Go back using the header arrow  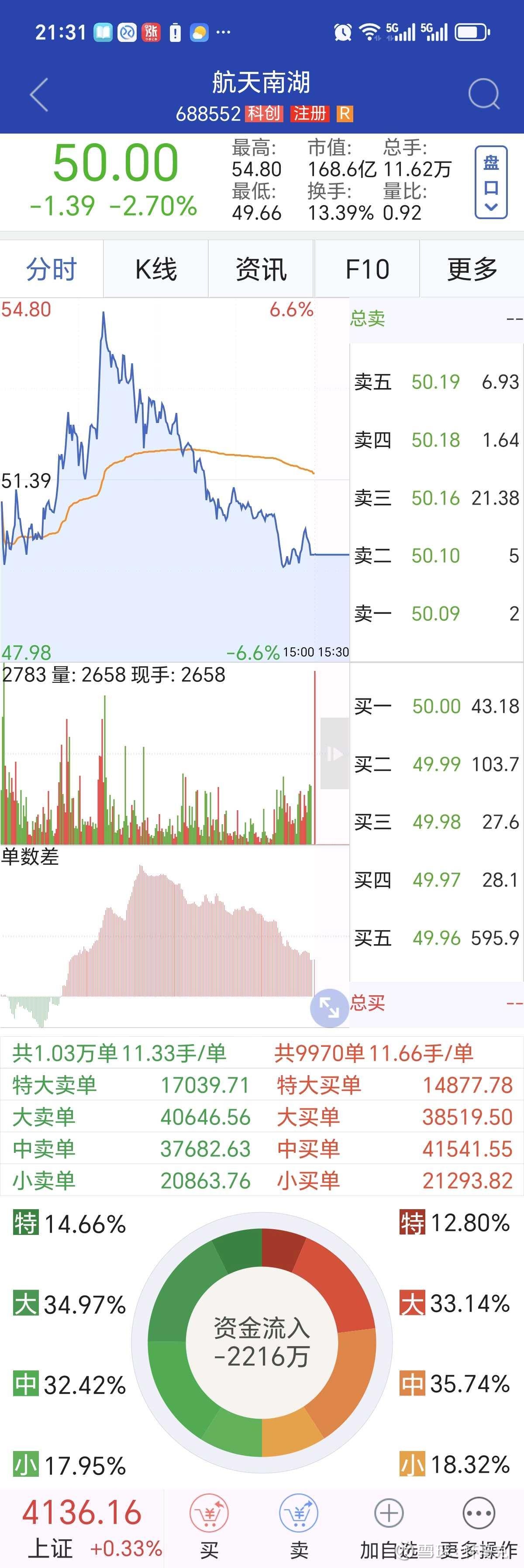point(39,95)
